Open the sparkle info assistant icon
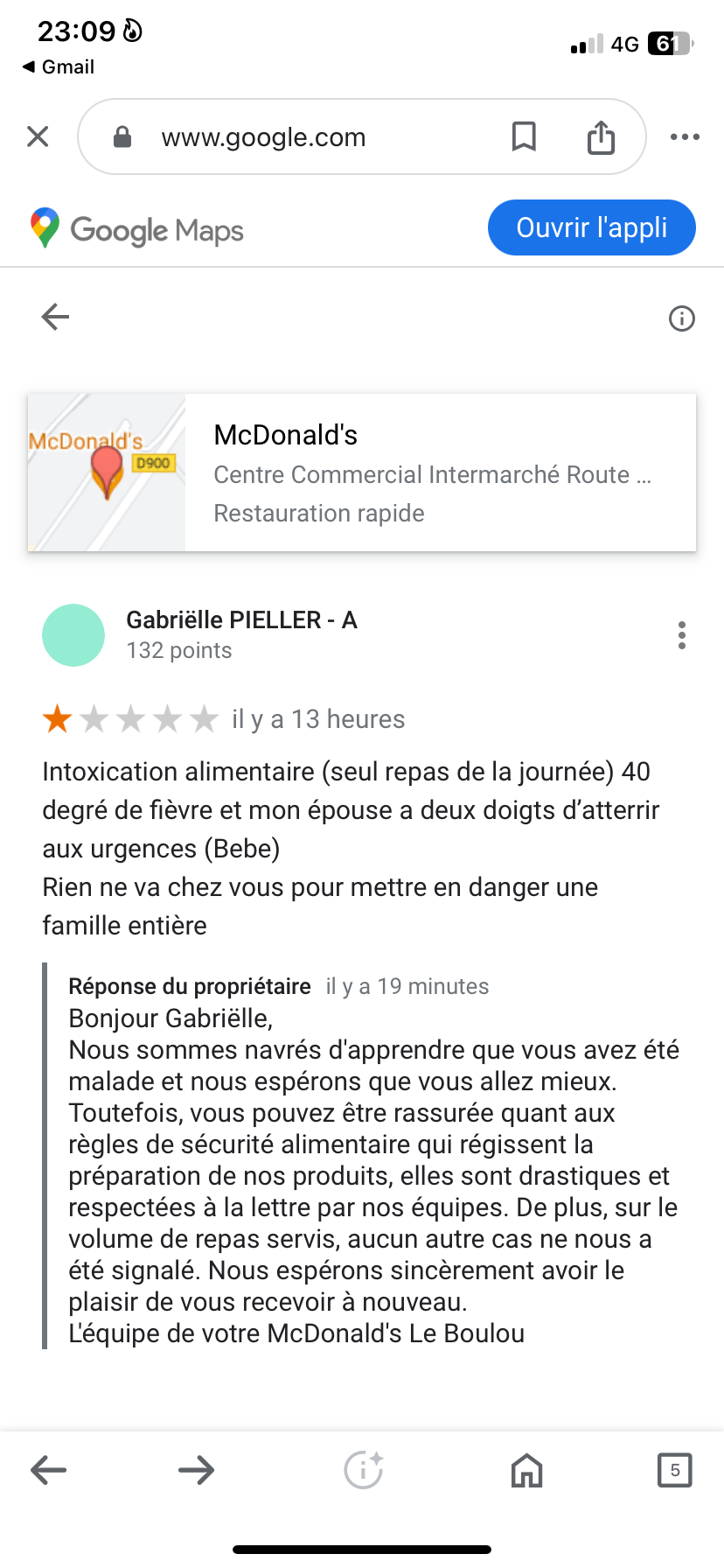Image resolution: width=724 pixels, height=1568 pixels. click(363, 1470)
